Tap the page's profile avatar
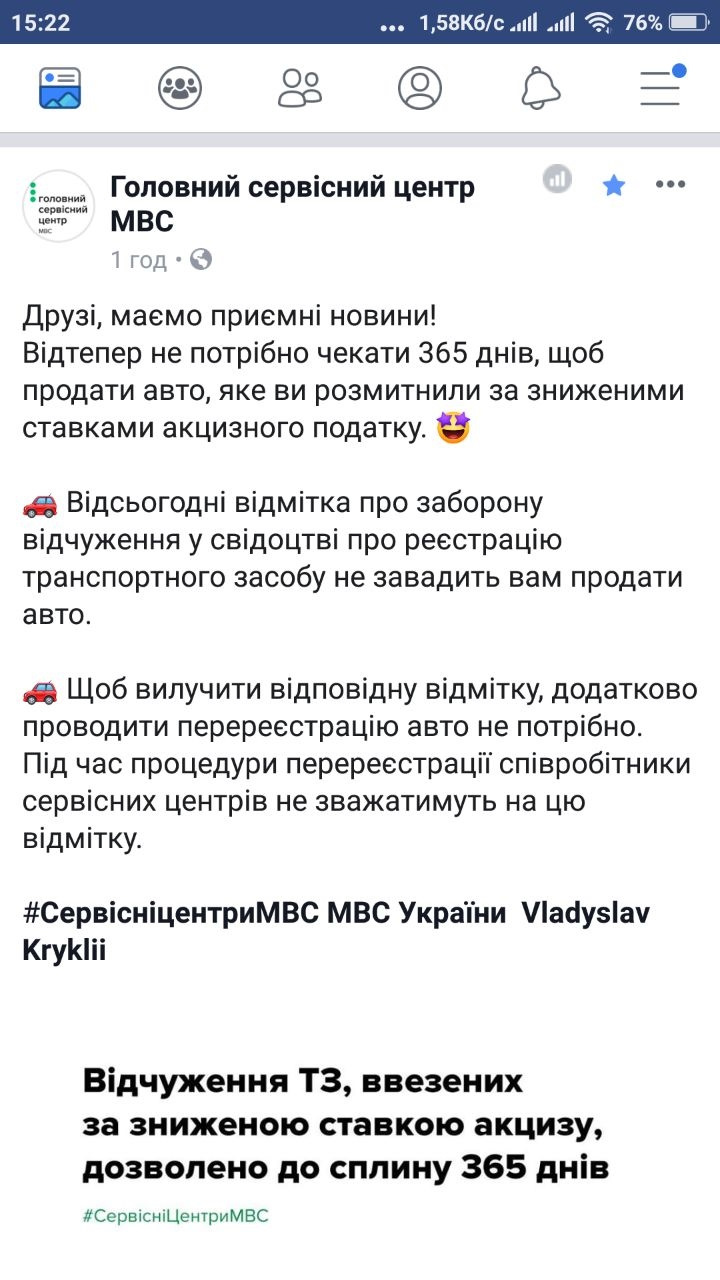 (x=58, y=206)
